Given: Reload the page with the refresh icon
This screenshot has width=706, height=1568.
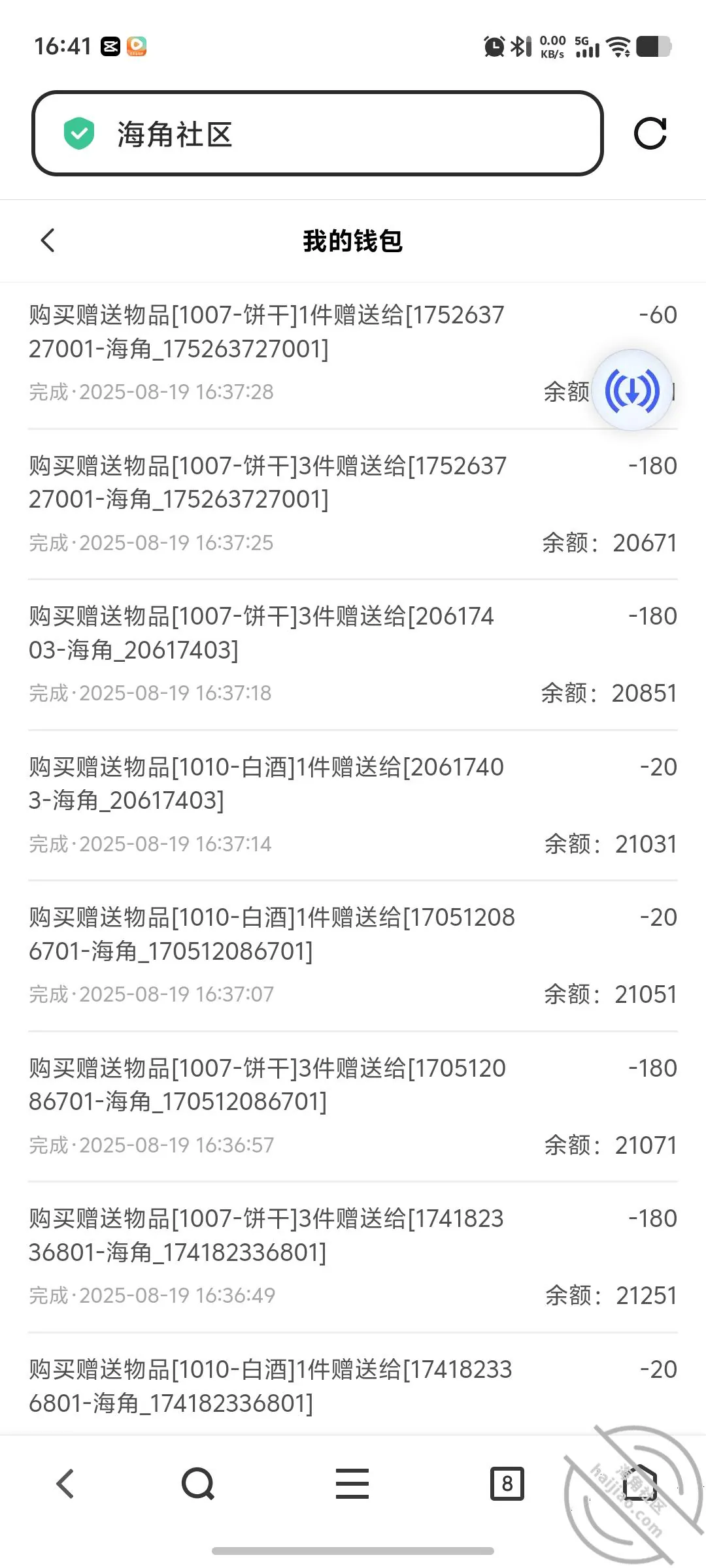Looking at the screenshot, I should [x=650, y=133].
